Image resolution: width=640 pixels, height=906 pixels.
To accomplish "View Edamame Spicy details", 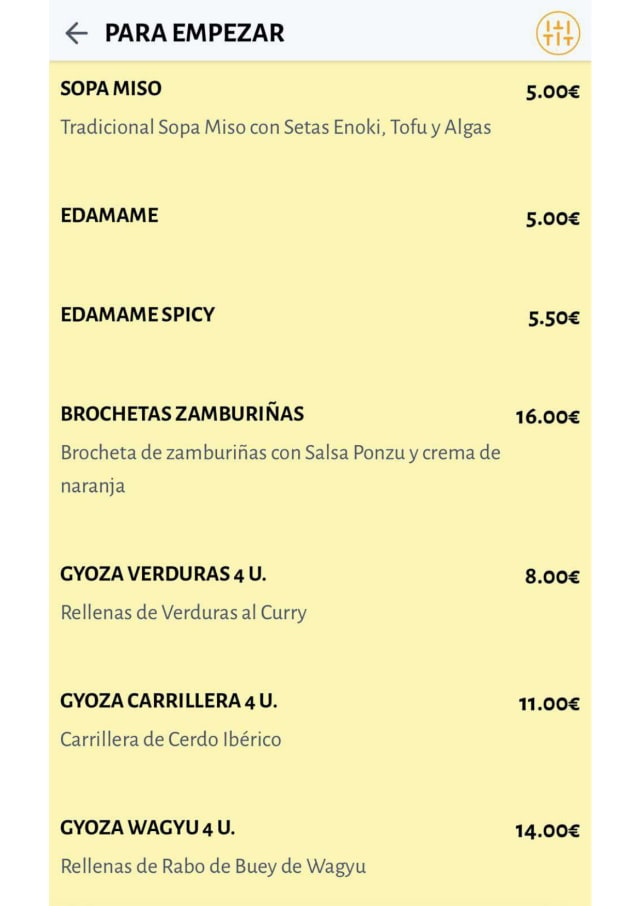I will point(137,314).
